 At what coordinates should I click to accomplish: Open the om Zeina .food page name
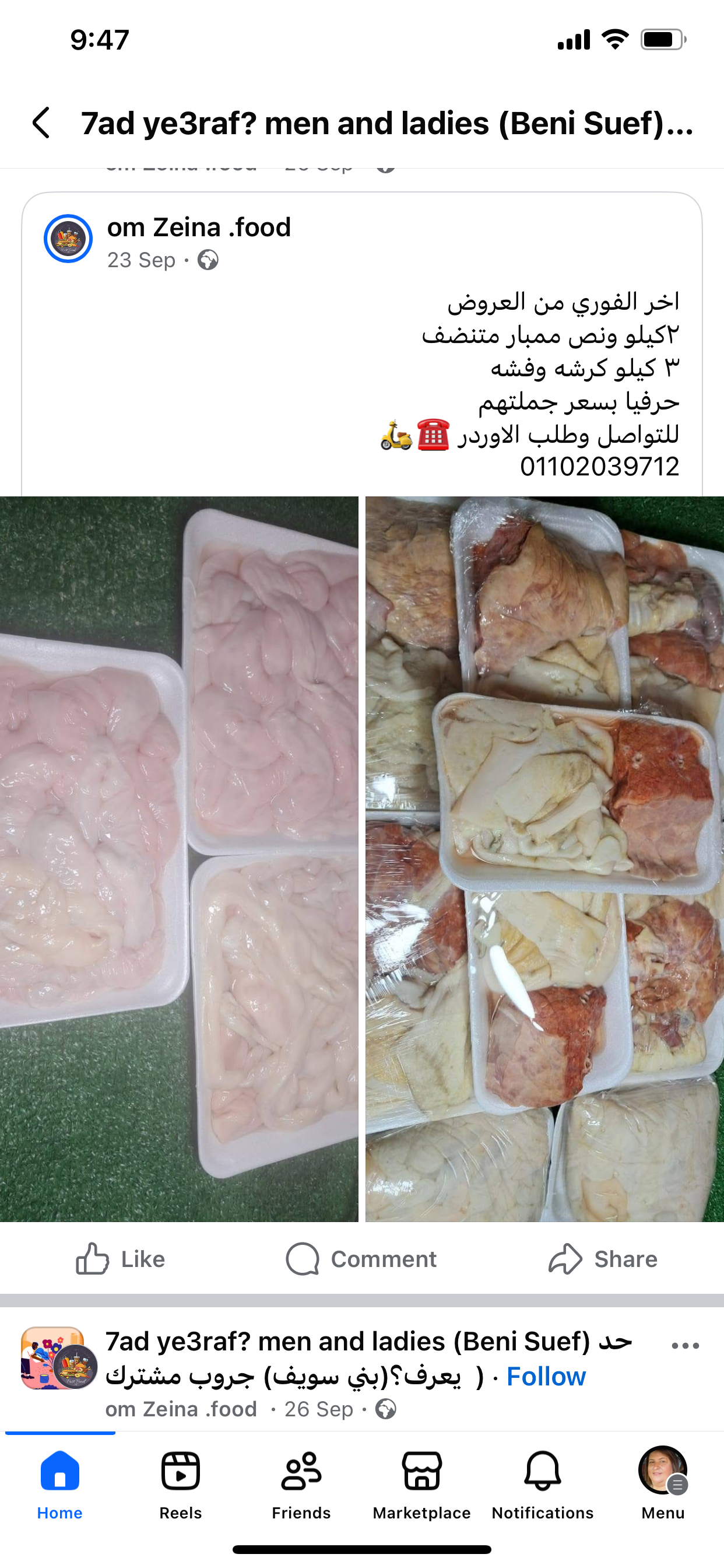pos(199,227)
